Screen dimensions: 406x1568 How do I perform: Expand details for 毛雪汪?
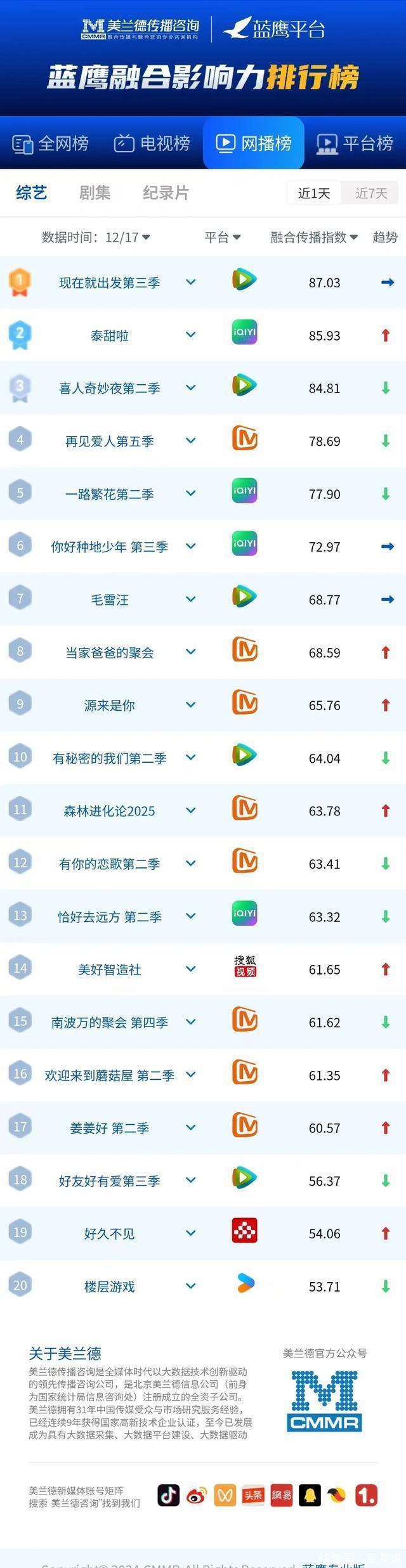[190, 599]
